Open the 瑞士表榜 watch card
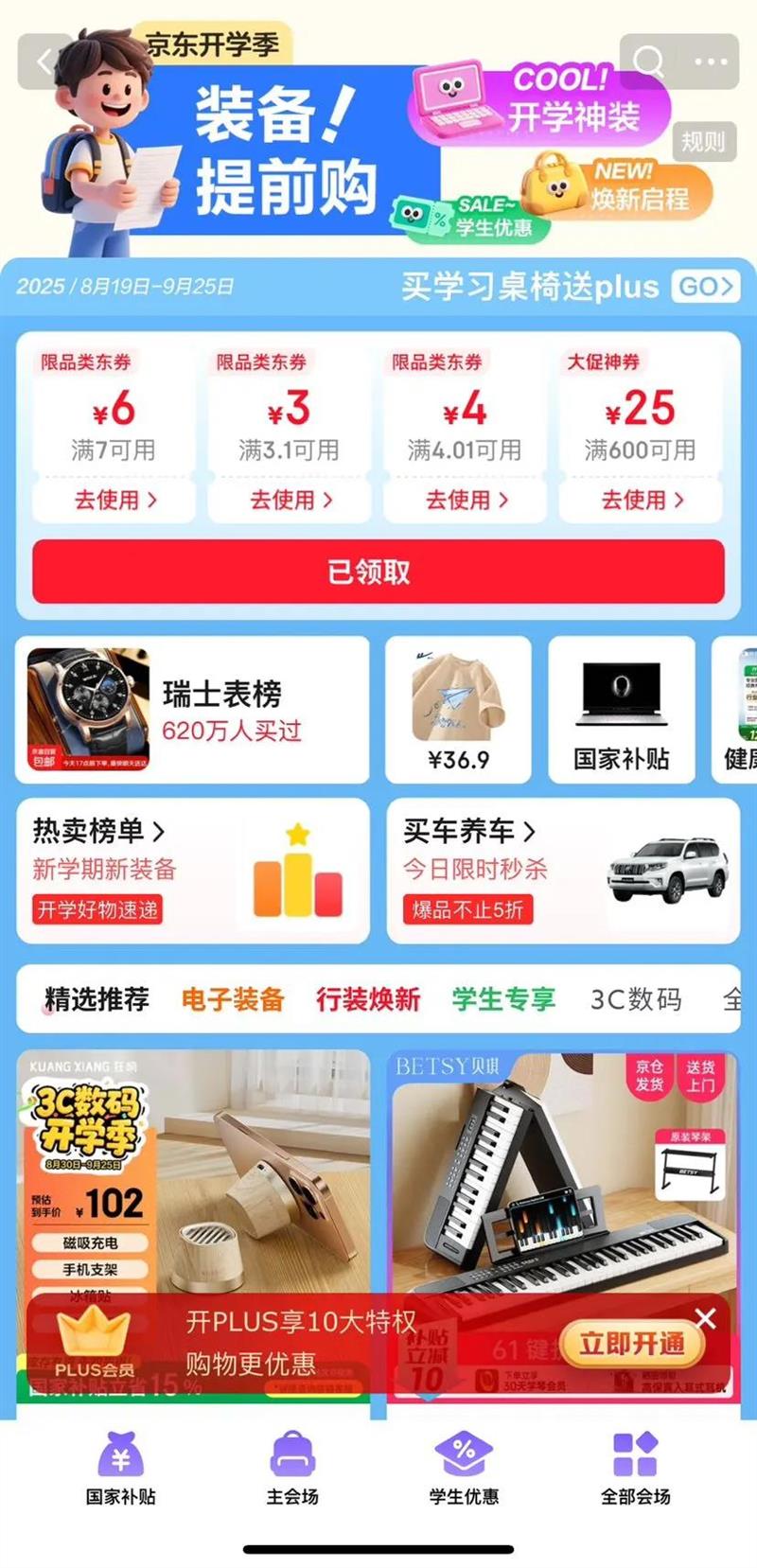 click(192, 710)
